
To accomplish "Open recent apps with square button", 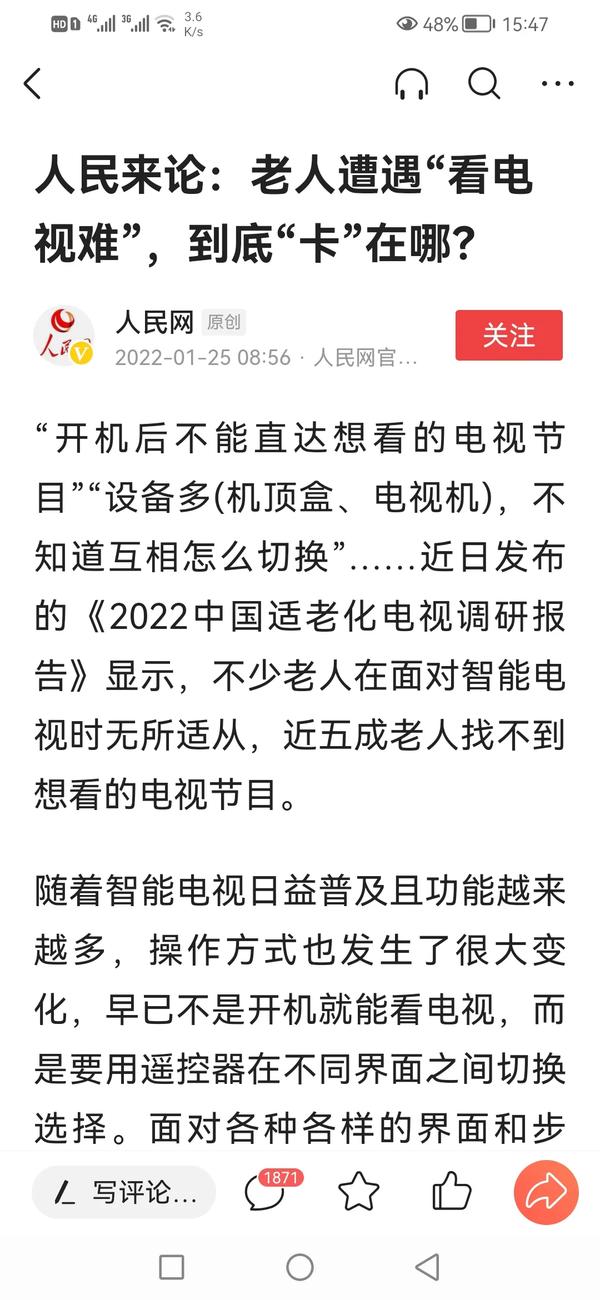I will point(172,1267).
